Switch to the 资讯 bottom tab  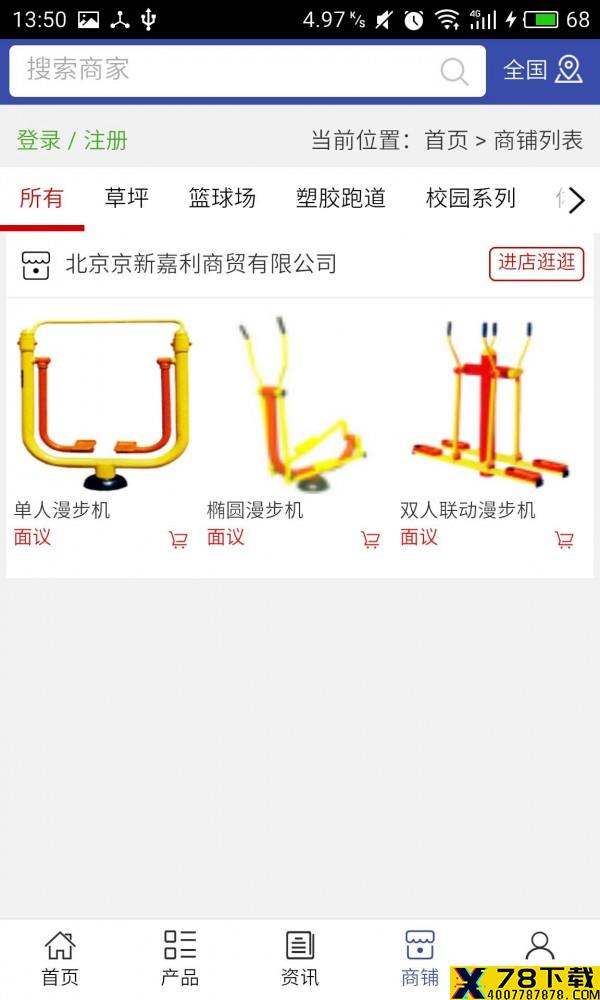click(x=300, y=959)
